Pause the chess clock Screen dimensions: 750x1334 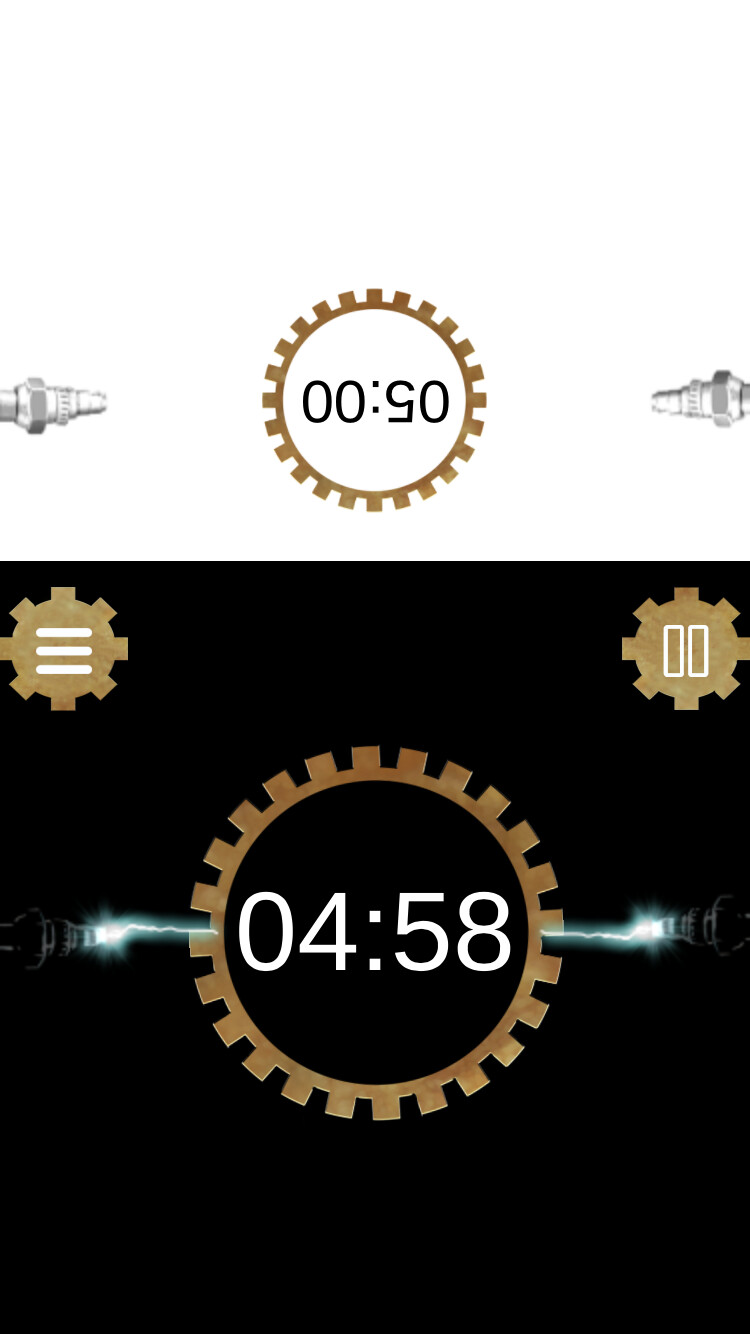pos(686,649)
